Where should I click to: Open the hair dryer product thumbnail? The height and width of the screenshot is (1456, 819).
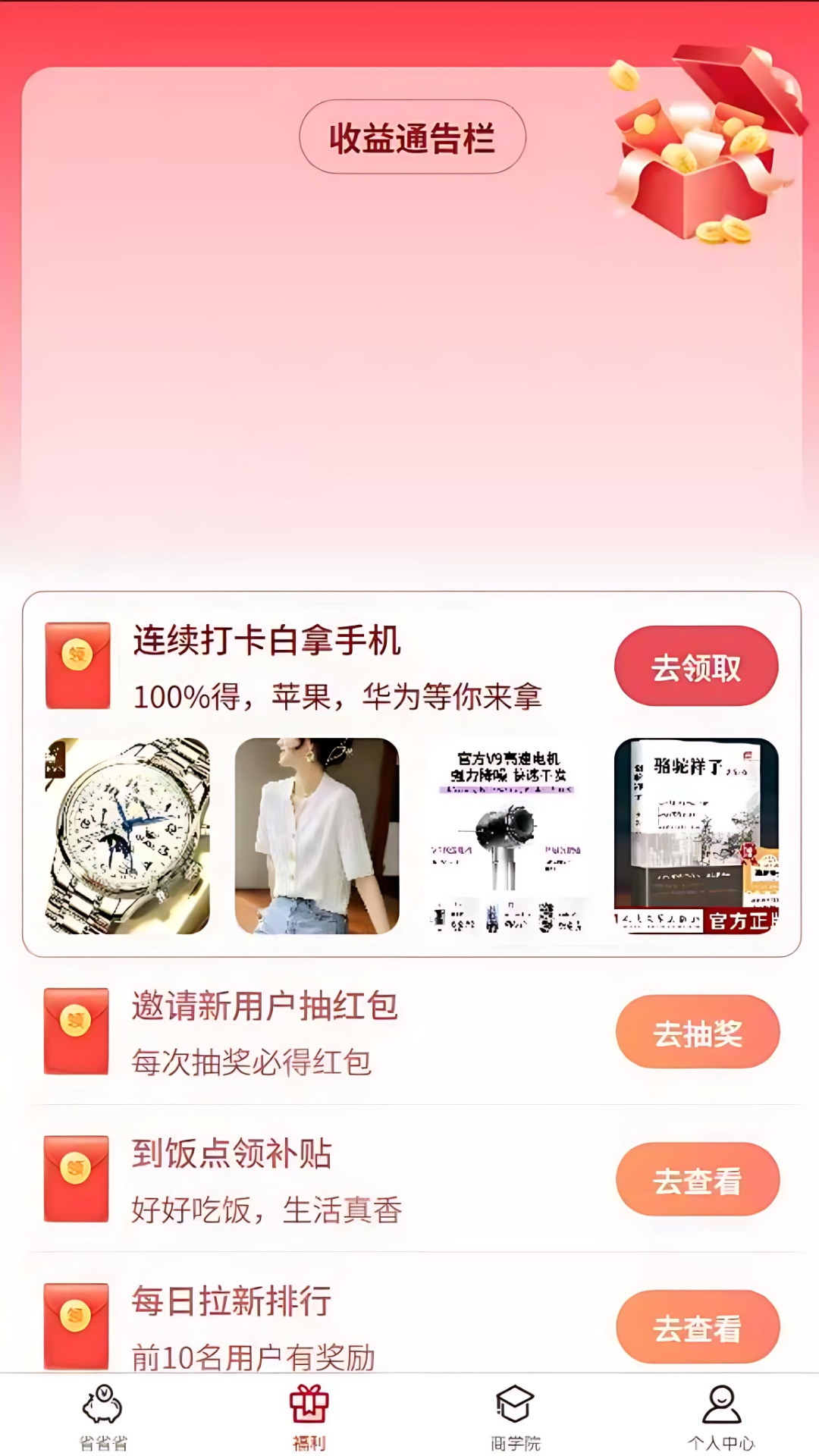click(x=507, y=836)
